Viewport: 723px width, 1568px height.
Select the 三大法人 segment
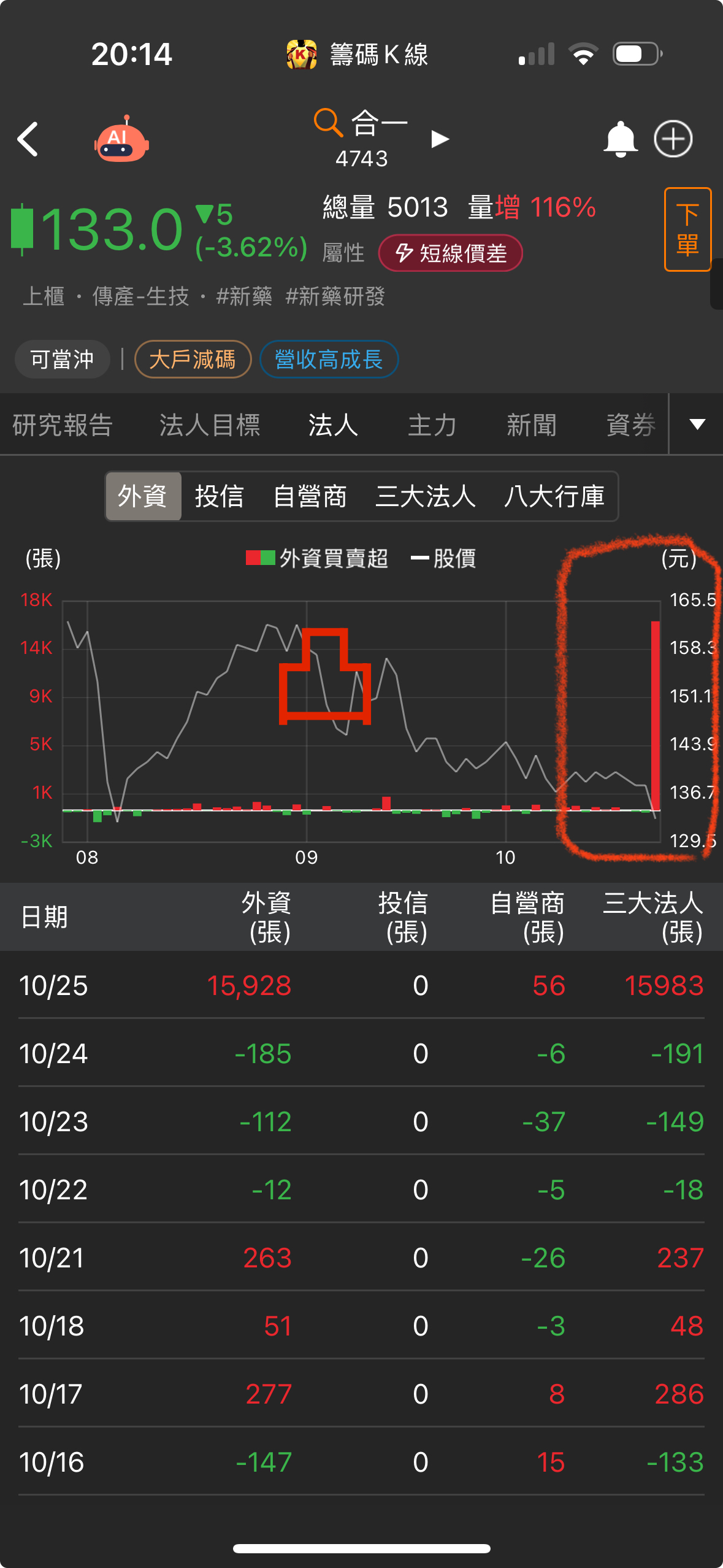426,496
